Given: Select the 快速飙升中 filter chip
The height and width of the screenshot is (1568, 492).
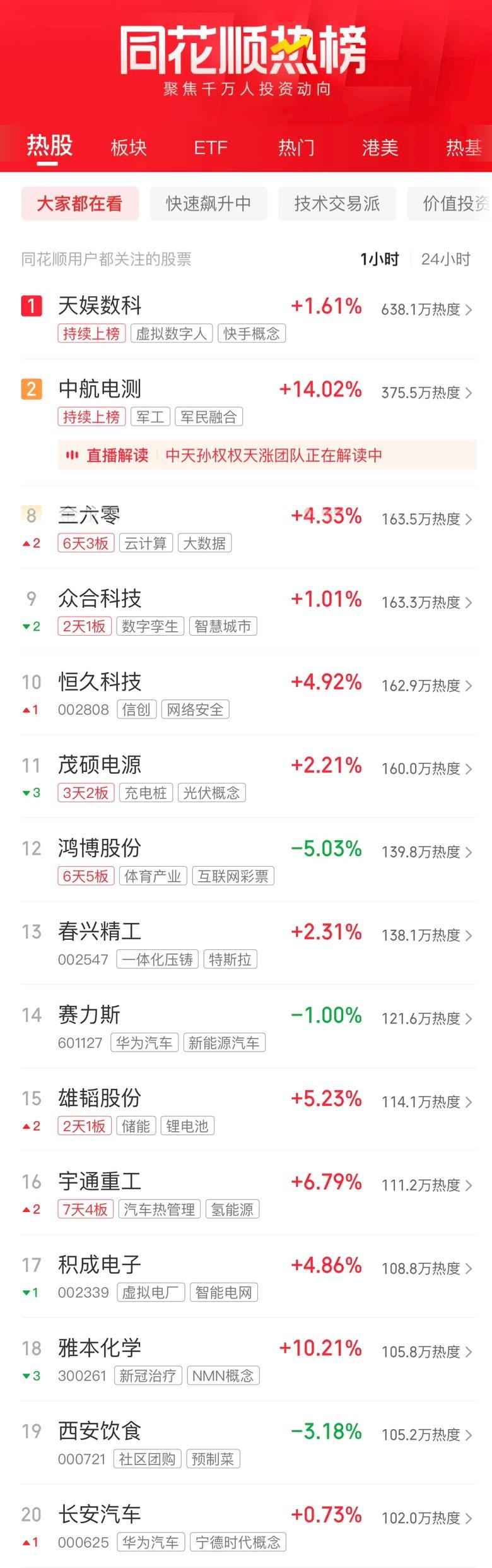Looking at the screenshot, I should point(208,203).
